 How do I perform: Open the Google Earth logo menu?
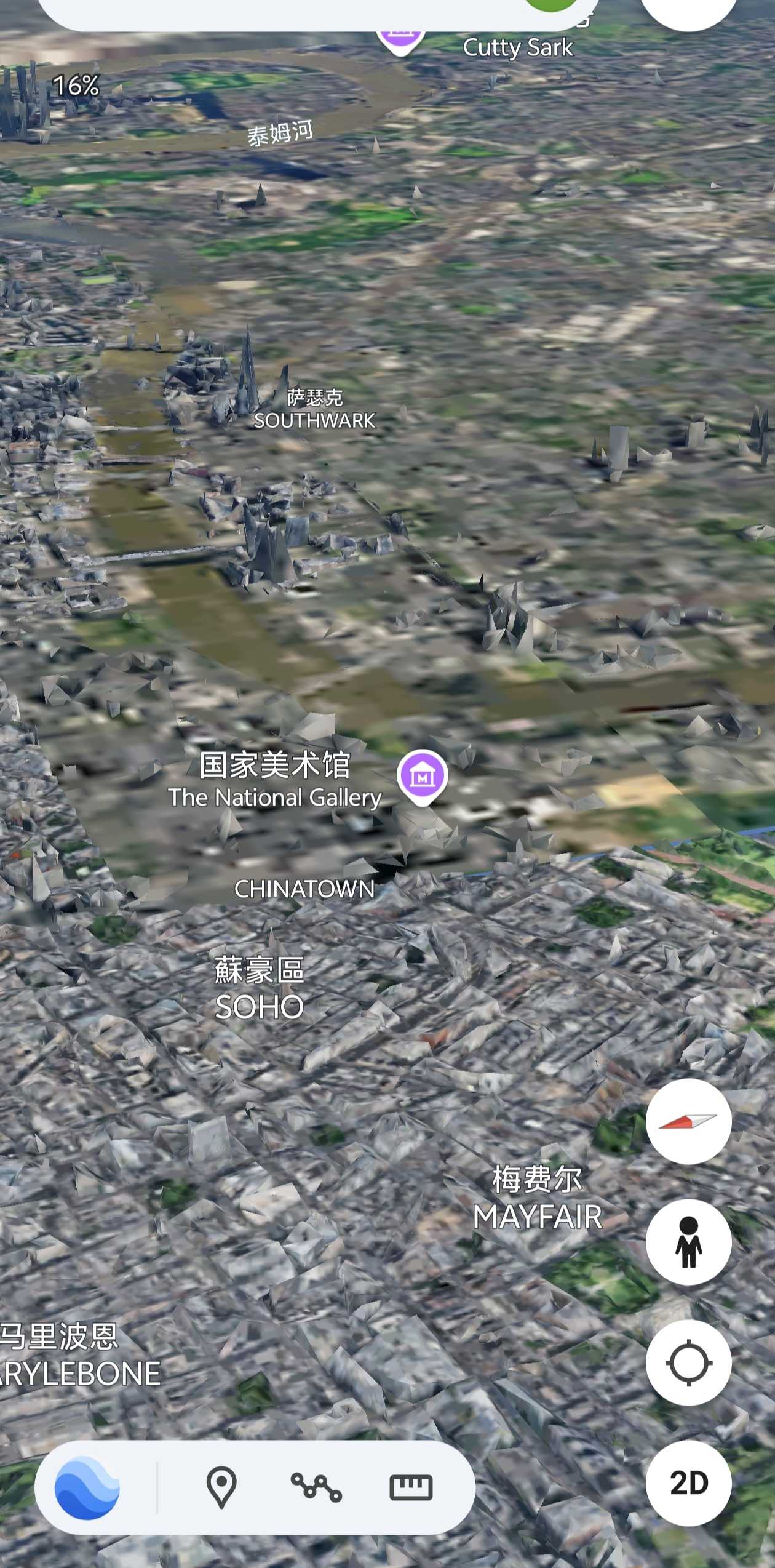87,1487
